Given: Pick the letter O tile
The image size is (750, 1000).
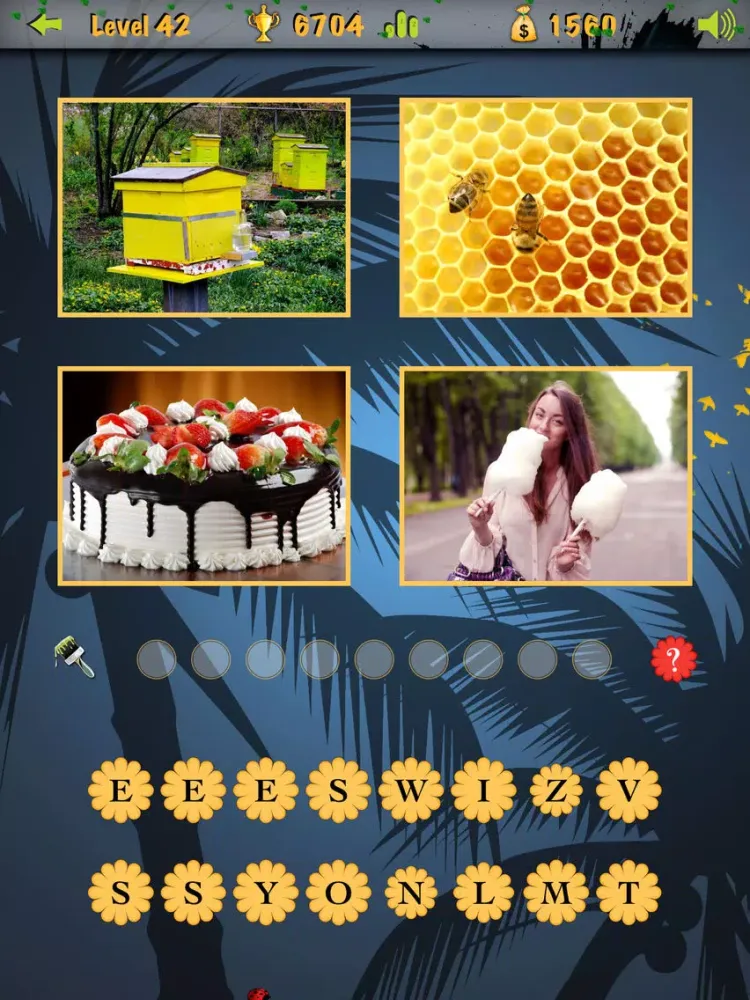Looking at the screenshot, I should point(338,892).
